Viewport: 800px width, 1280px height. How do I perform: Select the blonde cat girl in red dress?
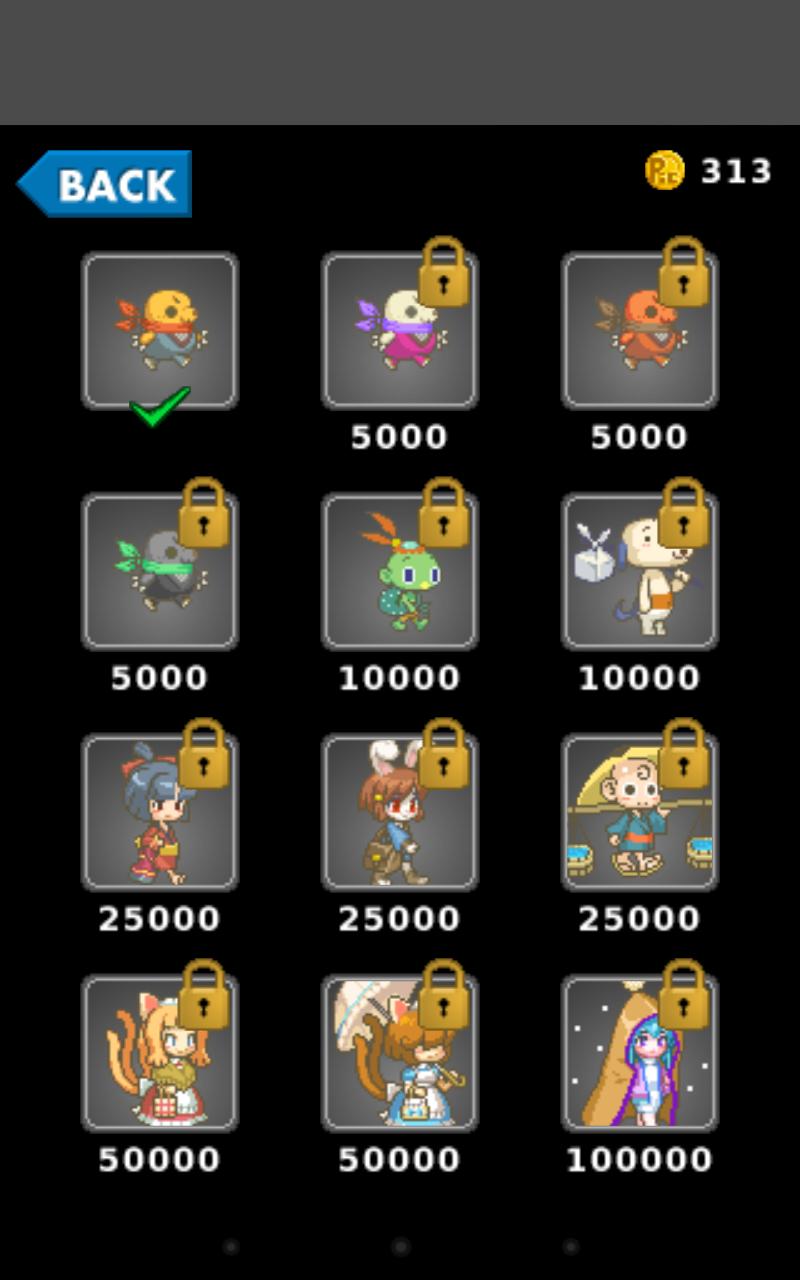(x=160, y=1053)
